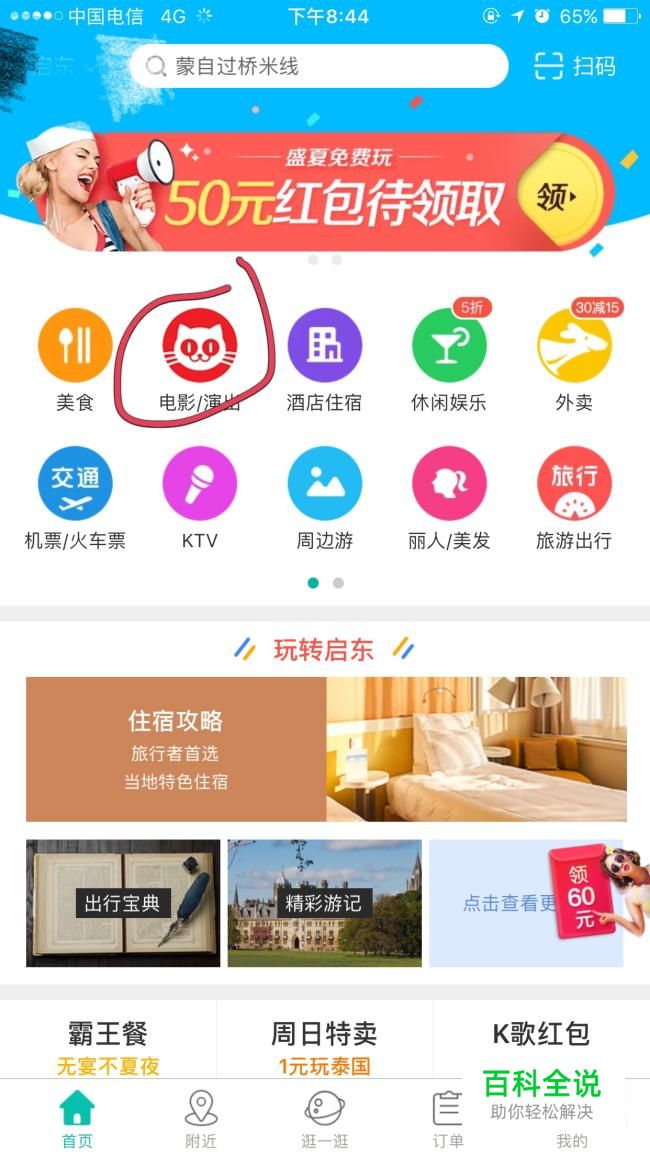The image size is (650, 1155).
Task: Open the search box with 蒙自过桥米线
Action: (x=318, y=67)
